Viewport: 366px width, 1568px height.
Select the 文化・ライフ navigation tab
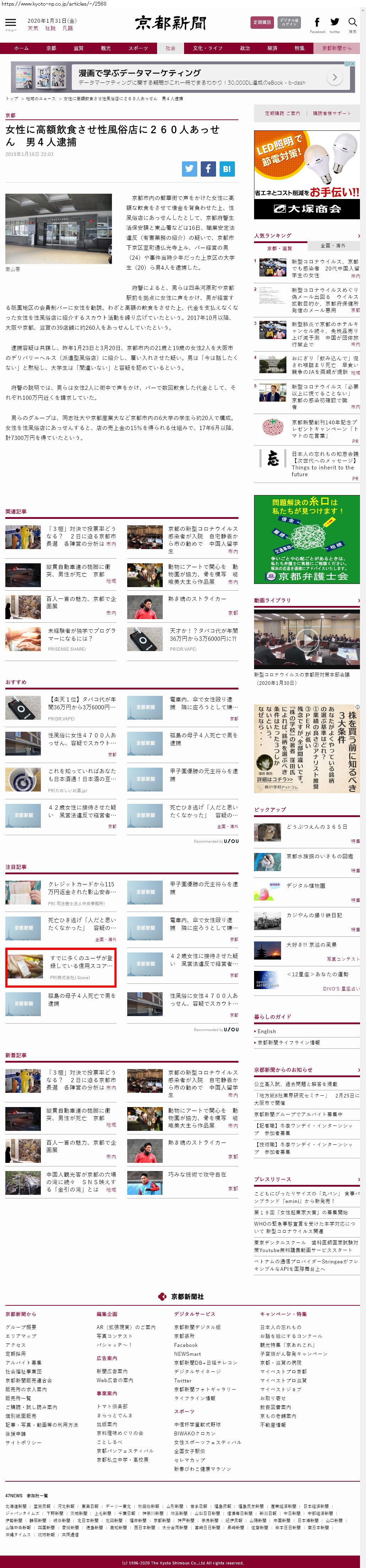208,48
